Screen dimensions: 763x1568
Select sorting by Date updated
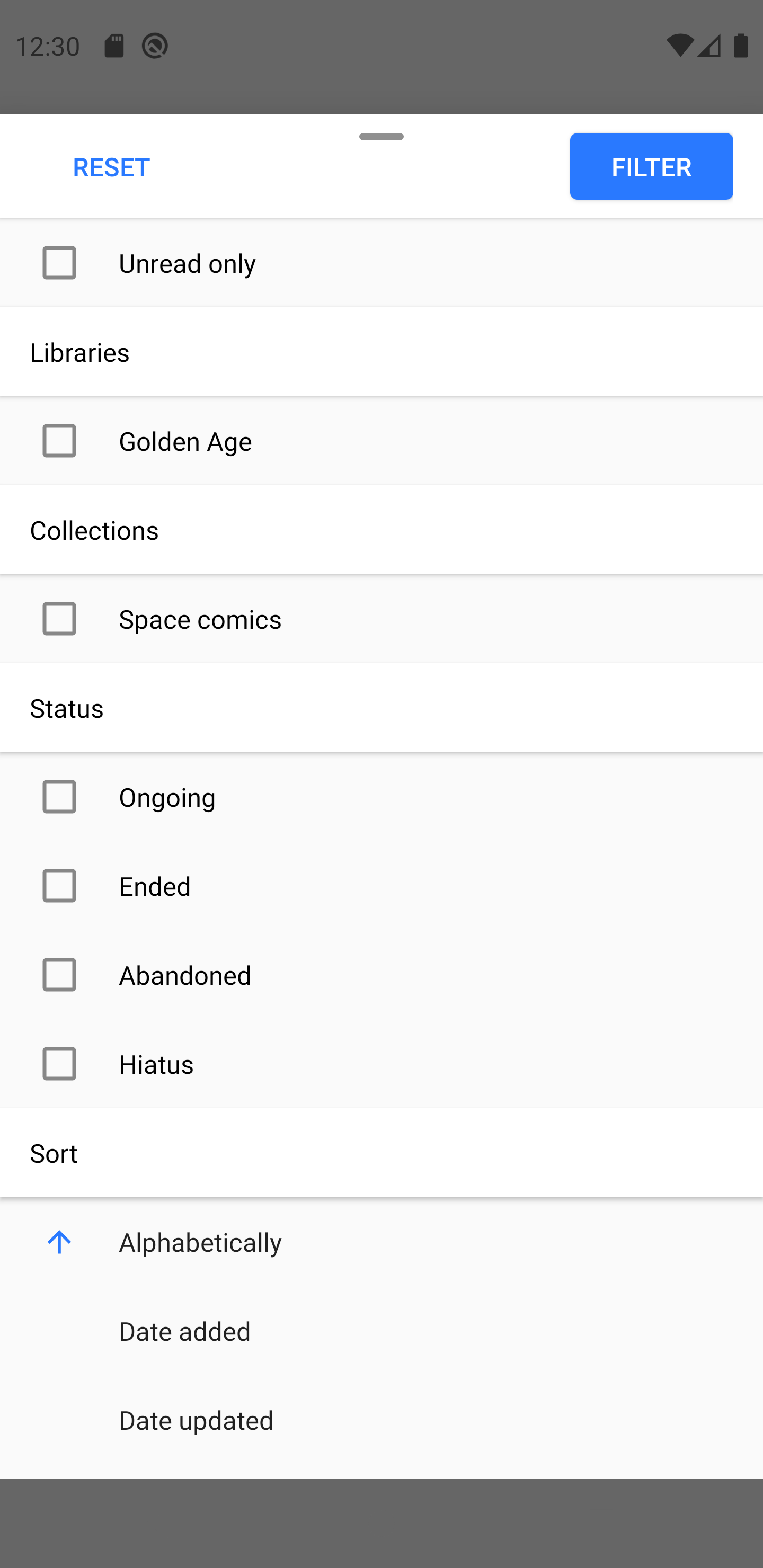tap(196, 1420)
